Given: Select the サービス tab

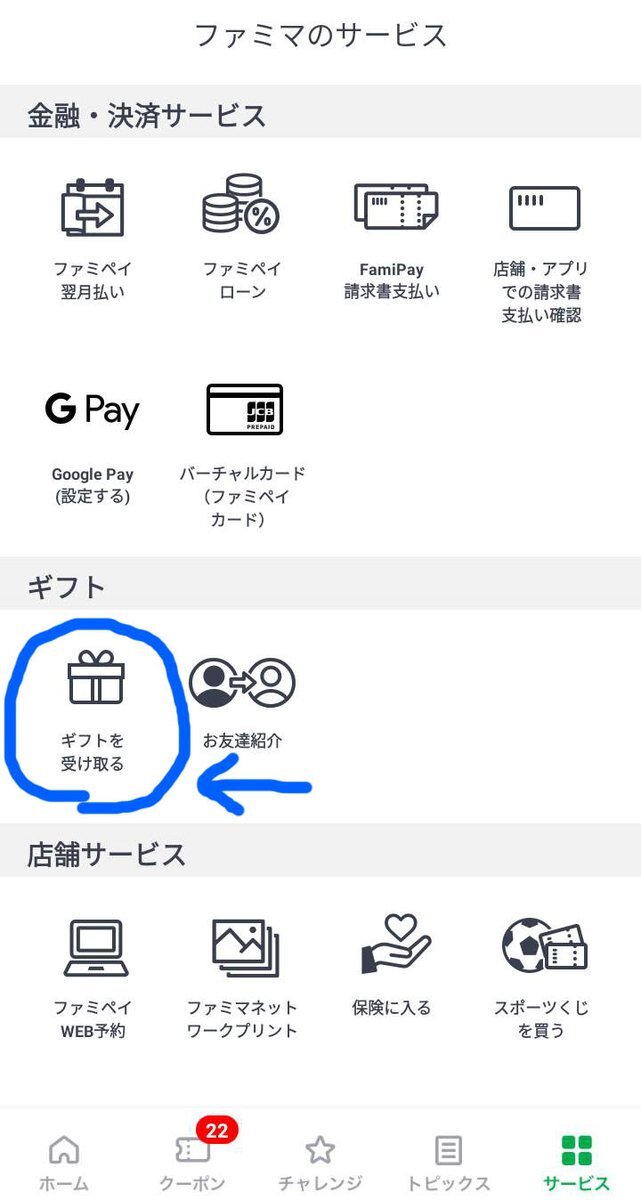Looking at the screenshot, I should click(576, 1163).
